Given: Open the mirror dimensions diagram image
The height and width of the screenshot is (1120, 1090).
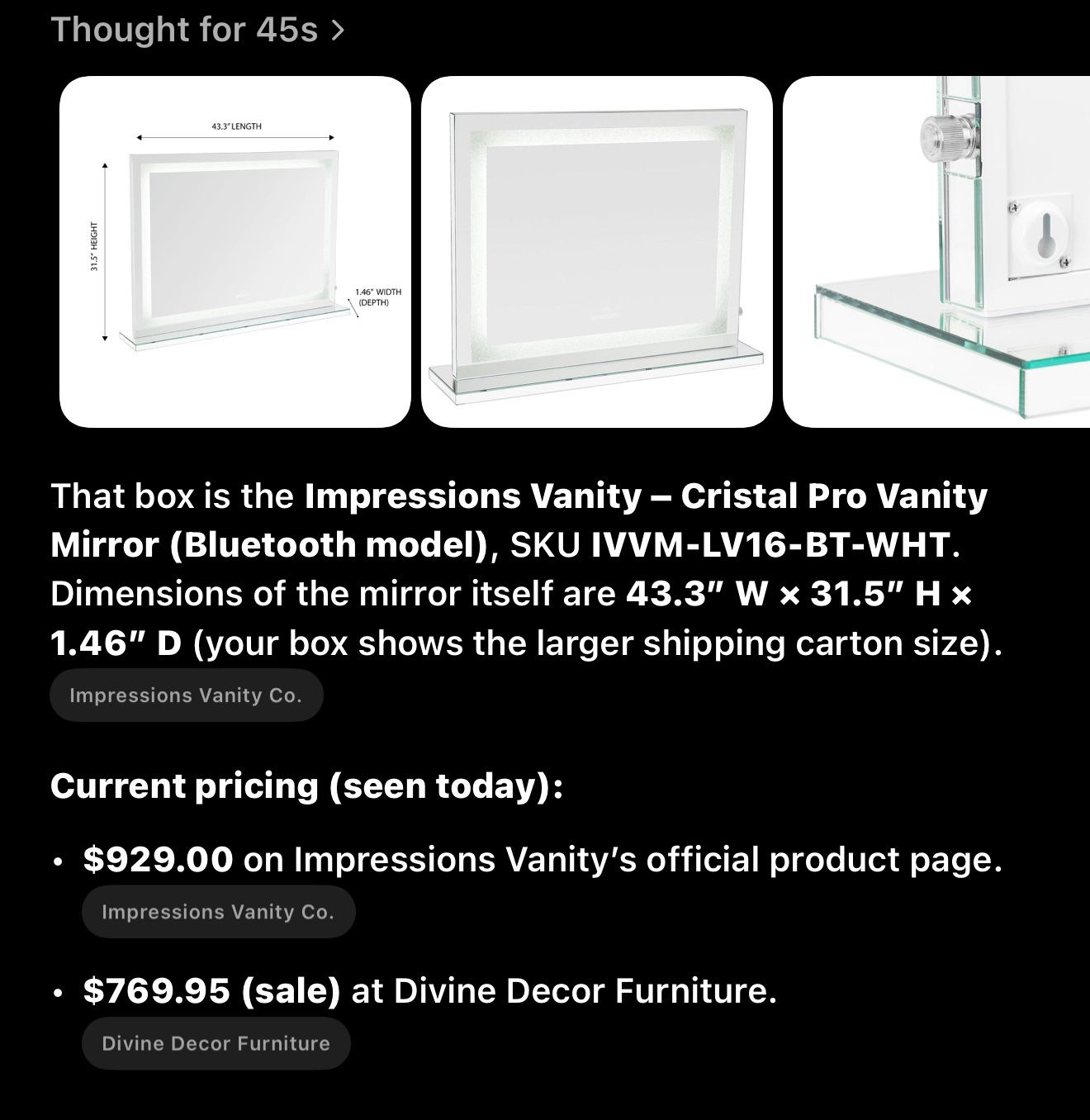Looking at the screenshot, I should [235, 252].
